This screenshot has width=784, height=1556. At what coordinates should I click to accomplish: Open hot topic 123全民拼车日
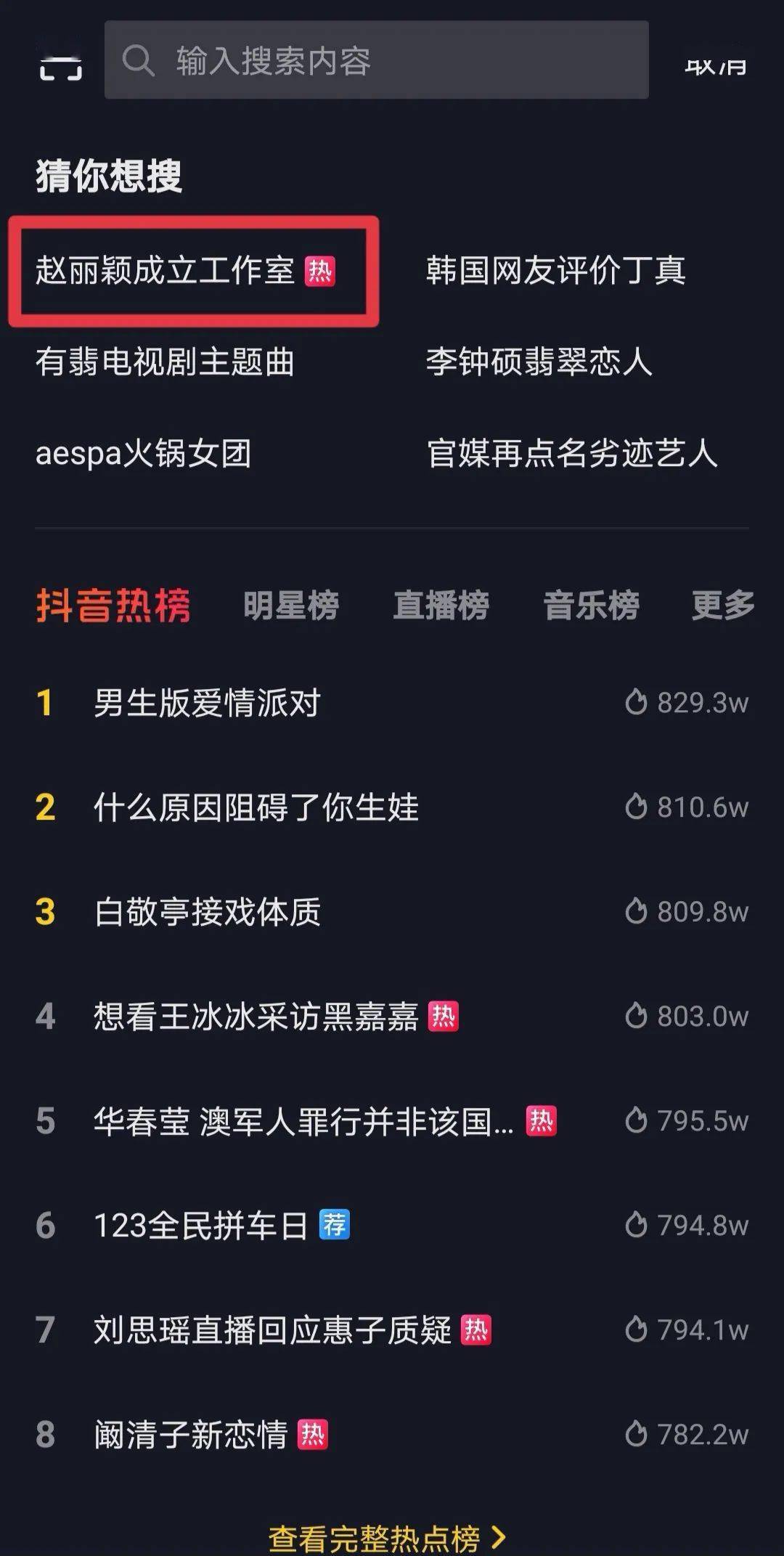click(201, 1226)
